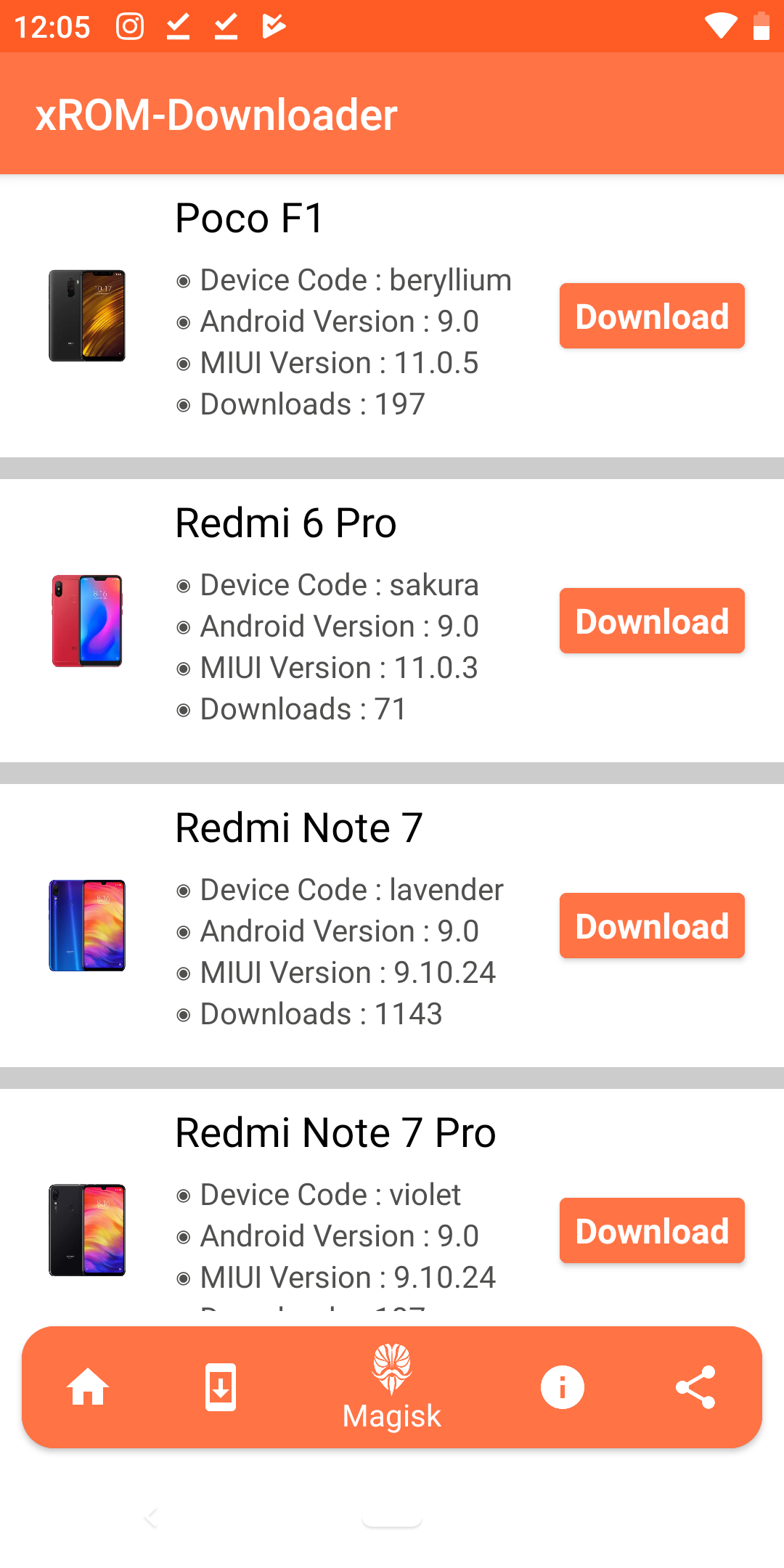Download the Redmi Note 7 ROM
The width and height of the screenshot is (784, 1568).
tap(652, 926)
